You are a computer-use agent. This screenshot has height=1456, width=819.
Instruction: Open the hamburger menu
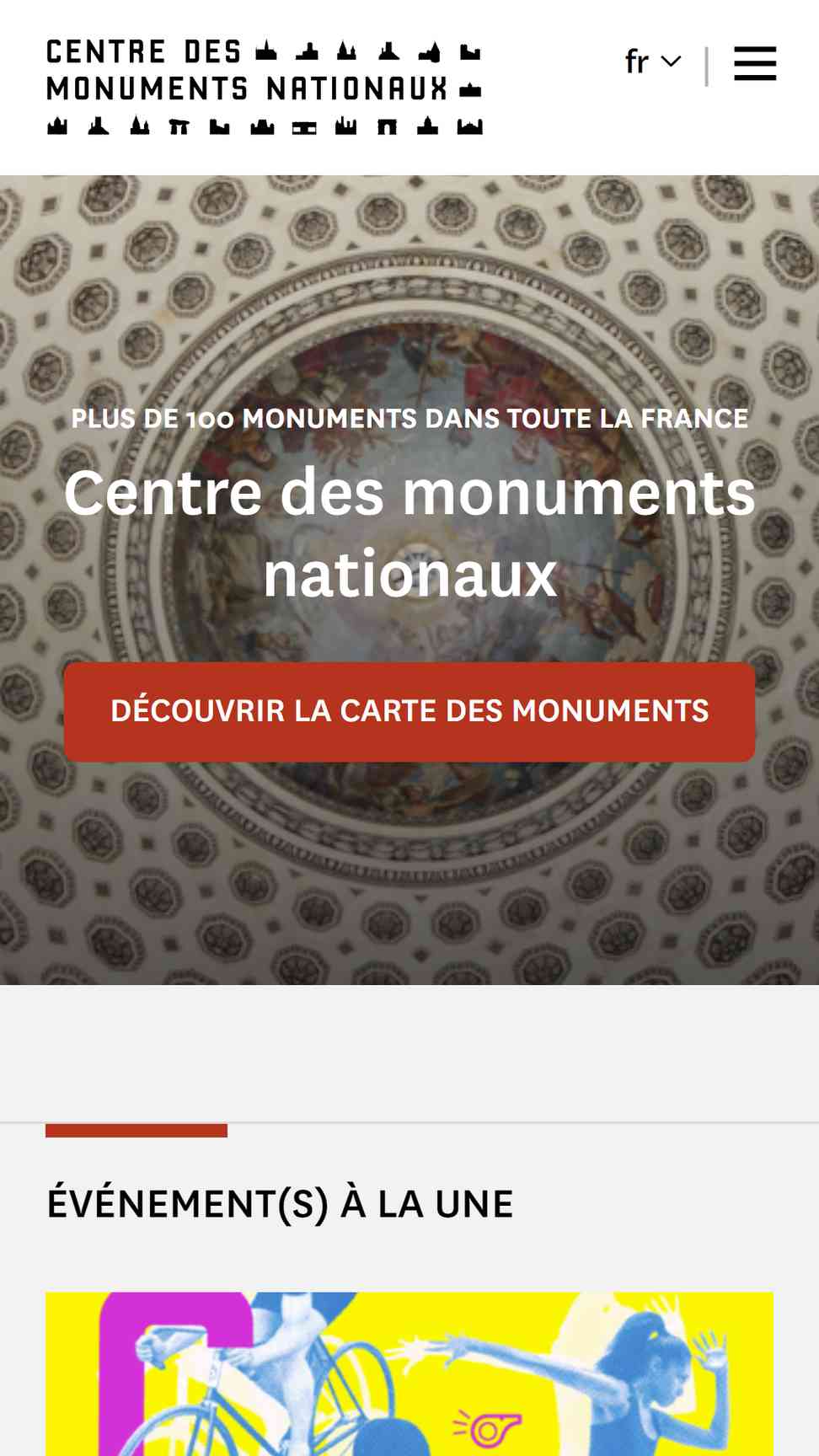tap(754, 64)
